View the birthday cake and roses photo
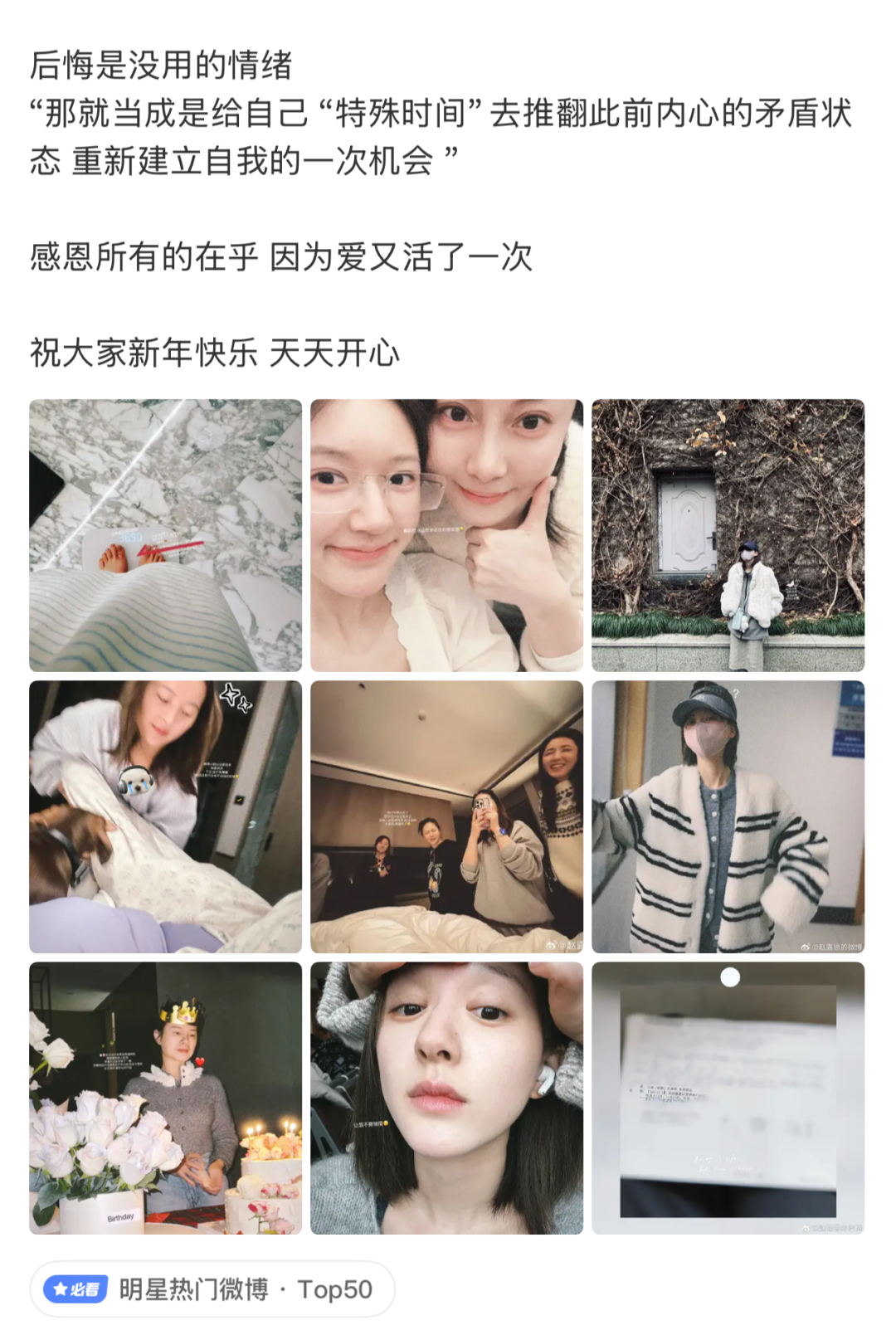Screen dimensions: 896x1325 point(165,1098)
